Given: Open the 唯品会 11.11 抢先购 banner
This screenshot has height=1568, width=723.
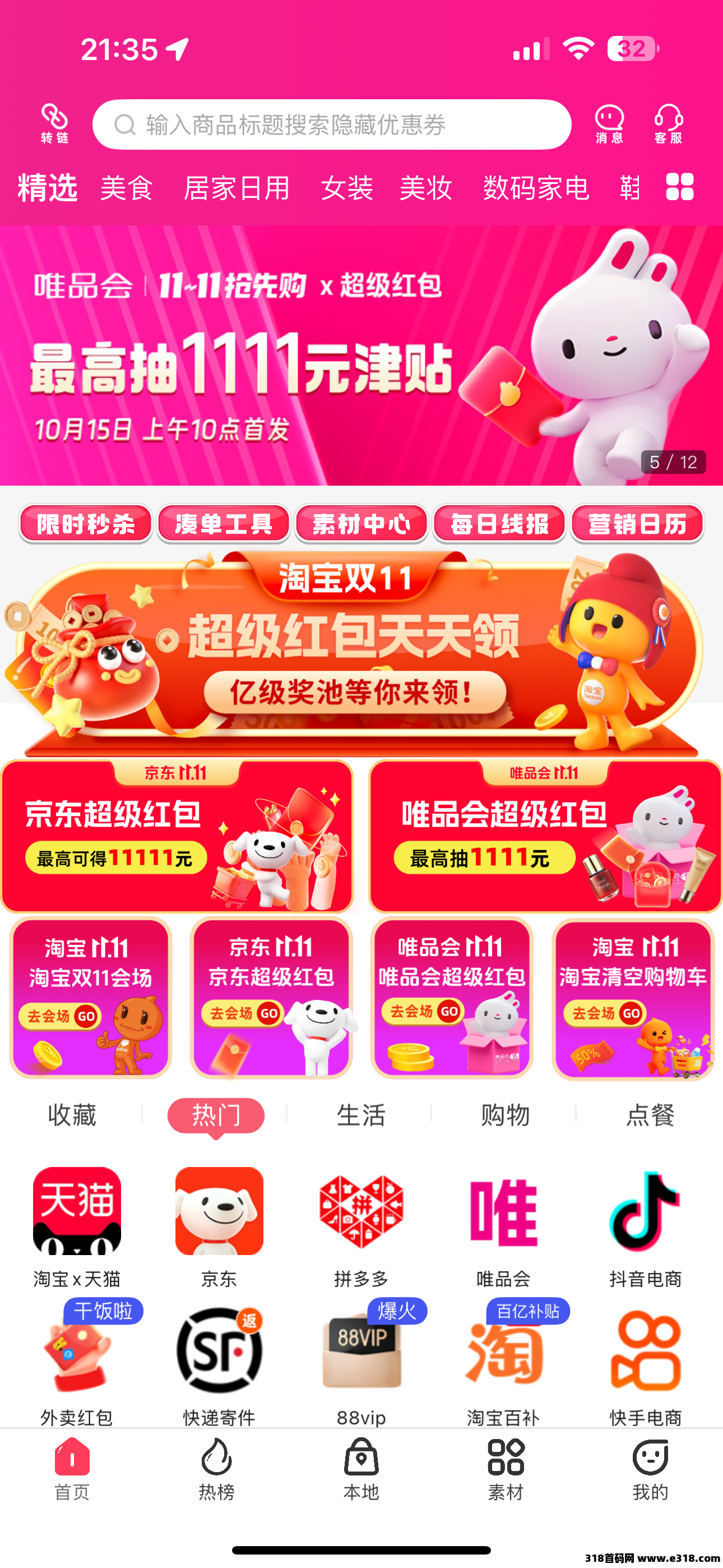Looking at the screenshot, I should [361, 355].
